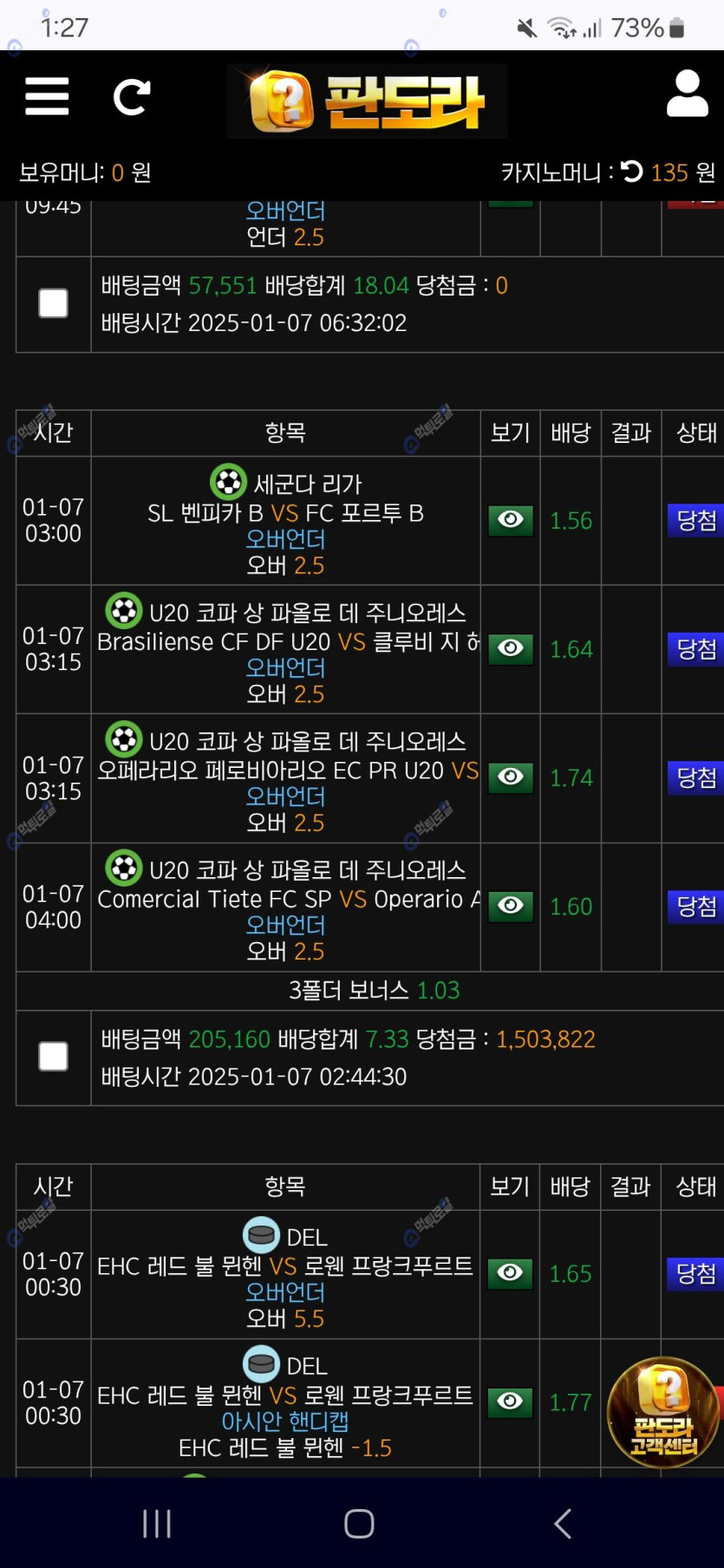
Task: Select checkbox for bet placed at 06:32:02
Action: (54, 303)
